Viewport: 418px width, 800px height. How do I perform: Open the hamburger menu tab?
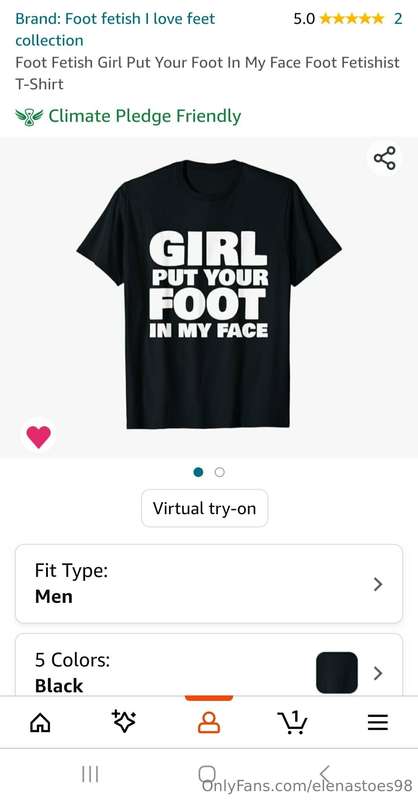378,722
